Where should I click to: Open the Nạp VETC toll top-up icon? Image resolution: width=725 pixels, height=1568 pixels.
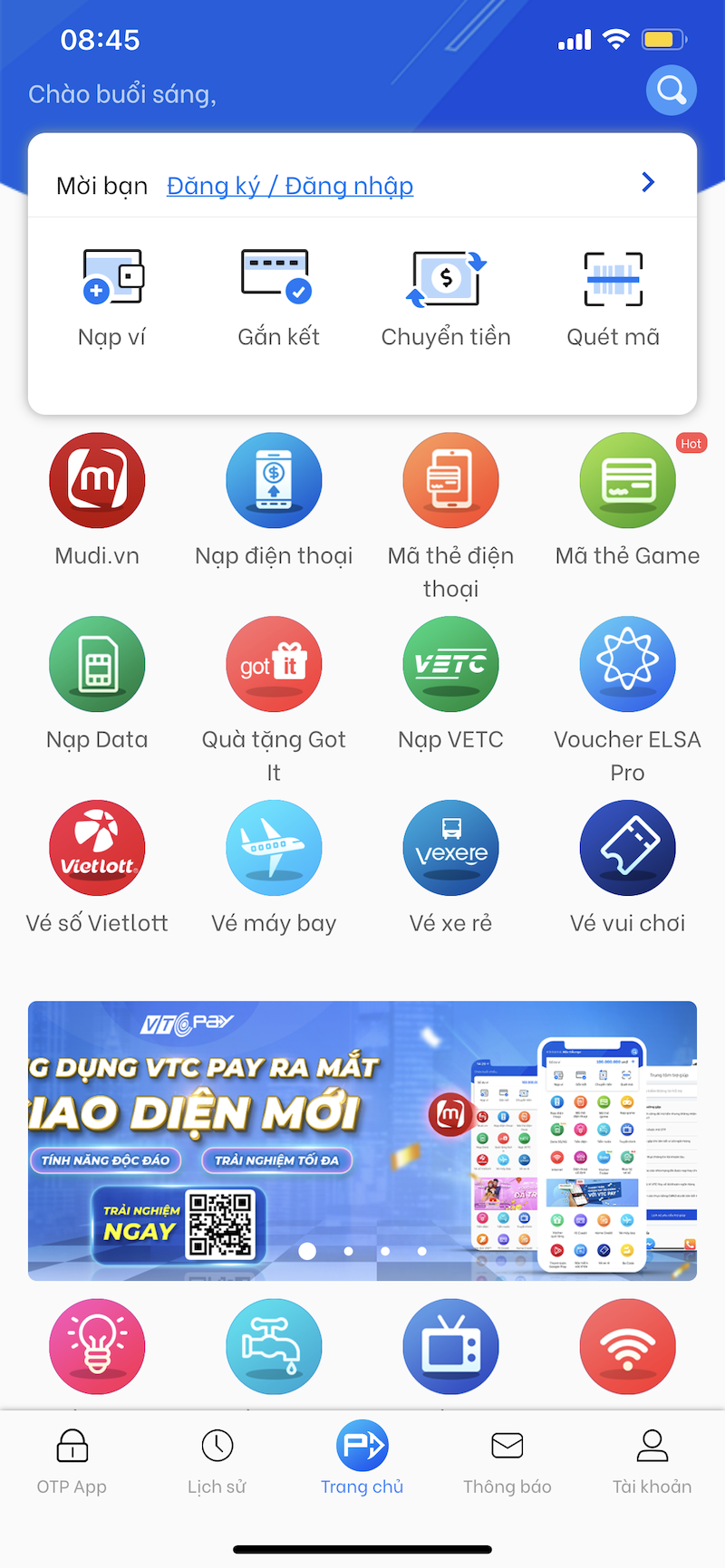point(450,664)
